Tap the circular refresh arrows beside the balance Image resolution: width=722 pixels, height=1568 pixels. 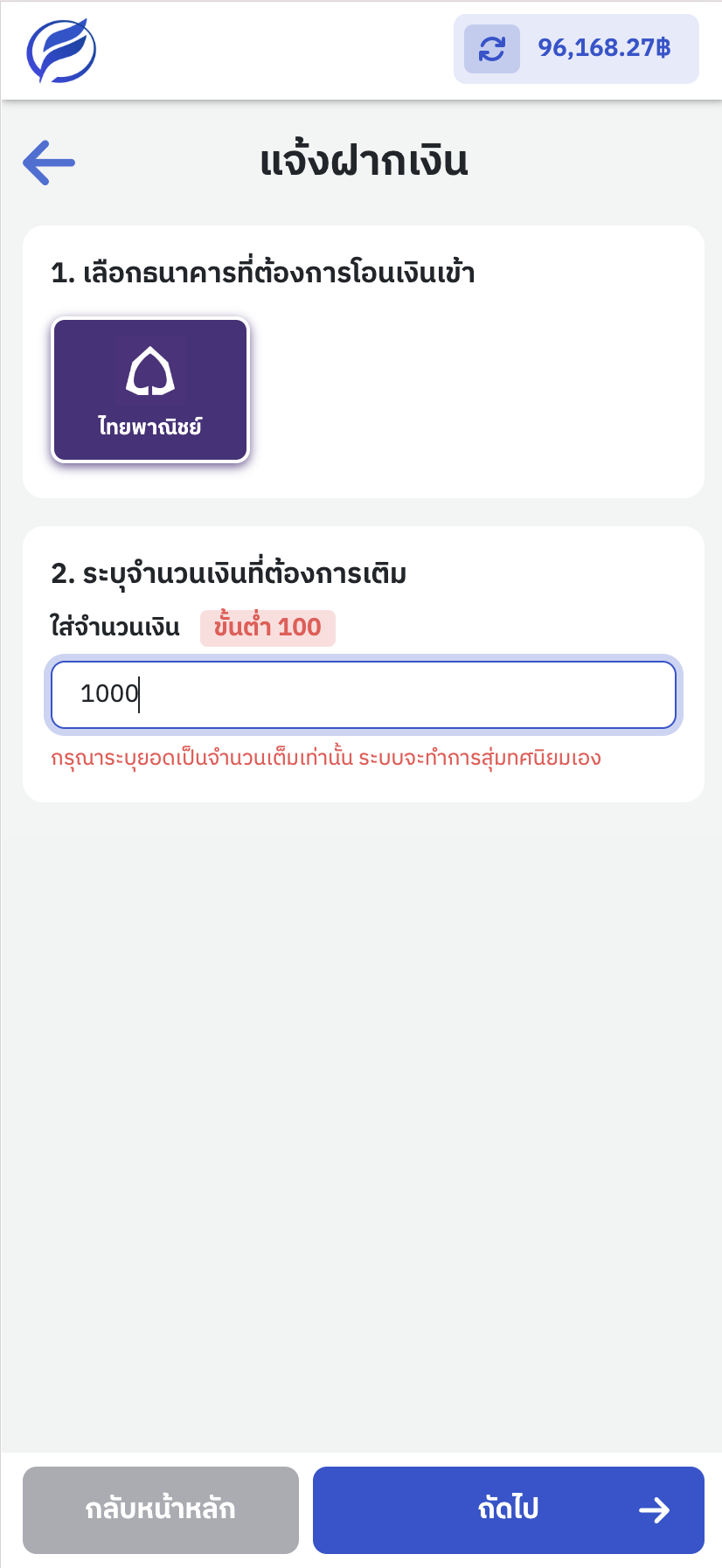tap(490, 48)
